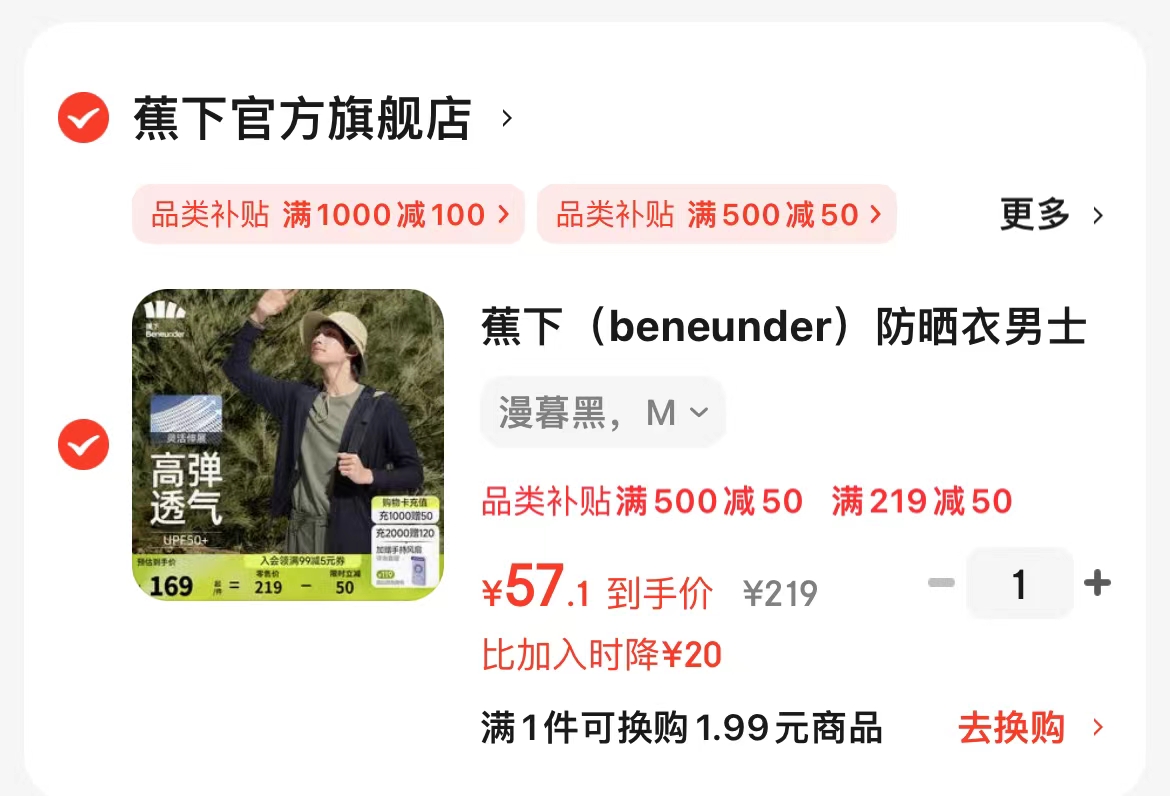View 更多 store promotions

pyautogui.click(x=1052, y=214)
